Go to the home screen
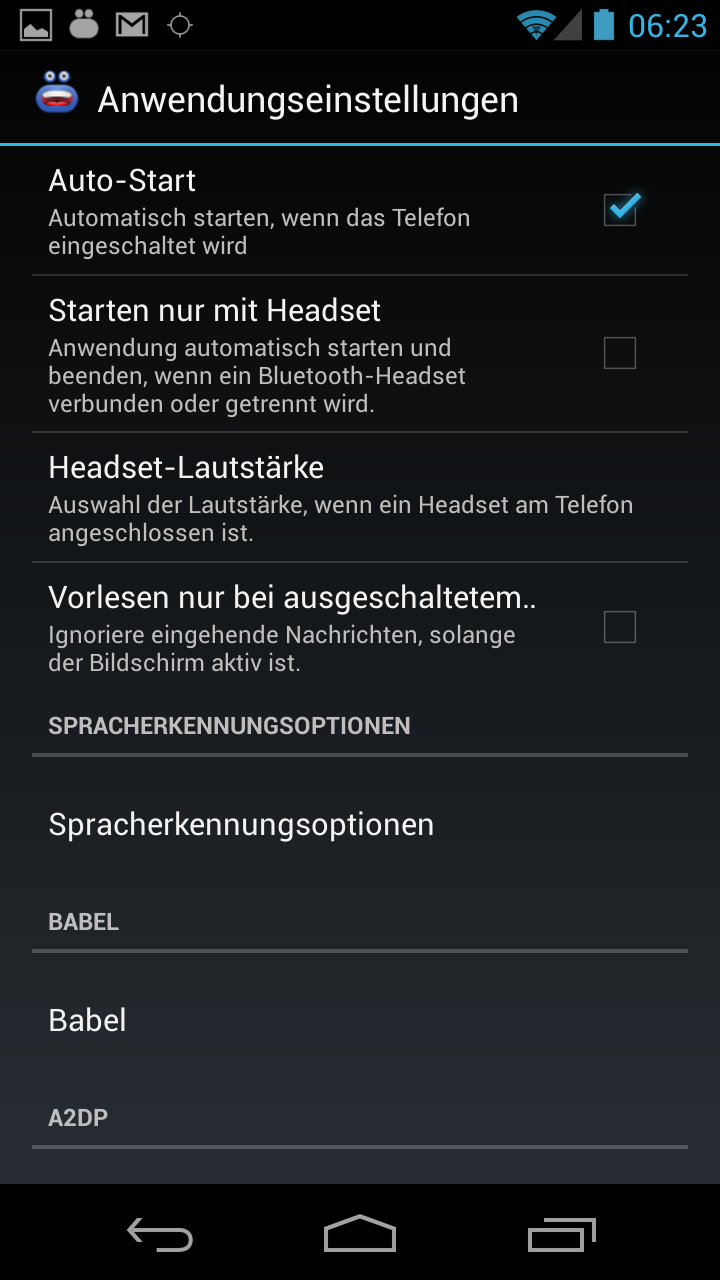 360,1234
